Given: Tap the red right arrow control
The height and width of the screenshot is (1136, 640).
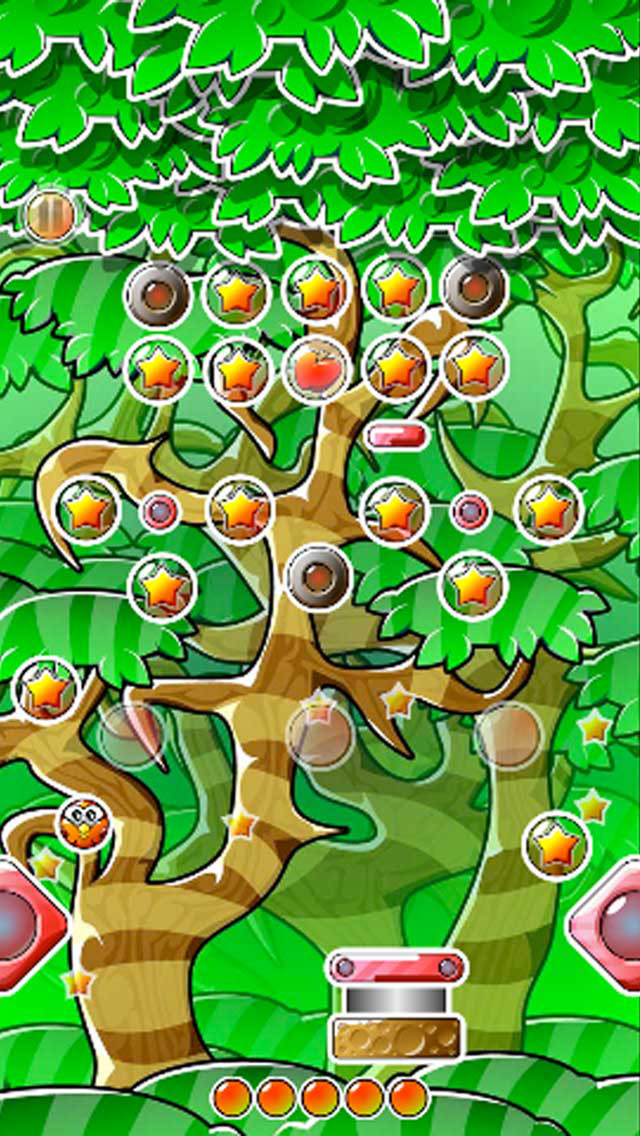Looking at the screenshot, I should (x=607, y=925).
